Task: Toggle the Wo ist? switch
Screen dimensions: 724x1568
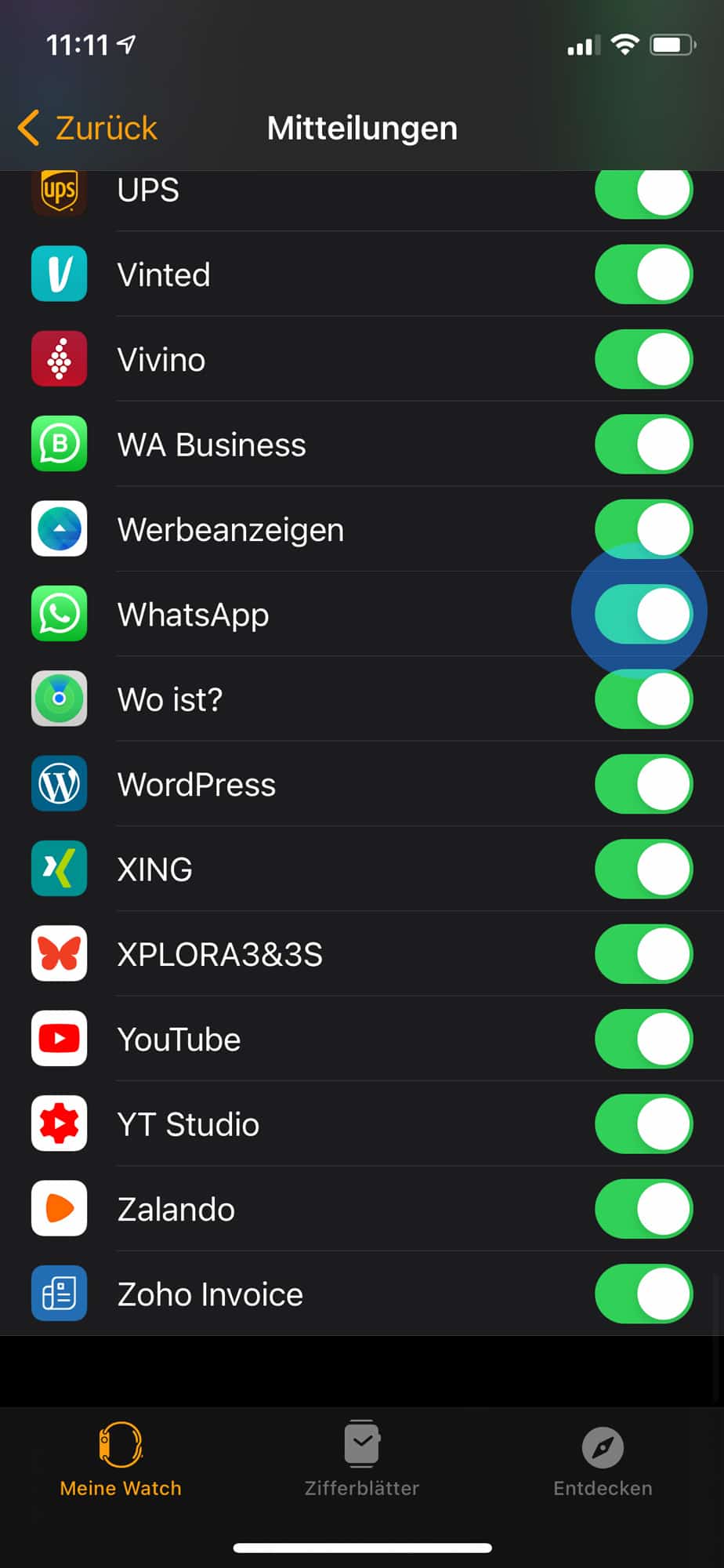Action: coord(643,699)
